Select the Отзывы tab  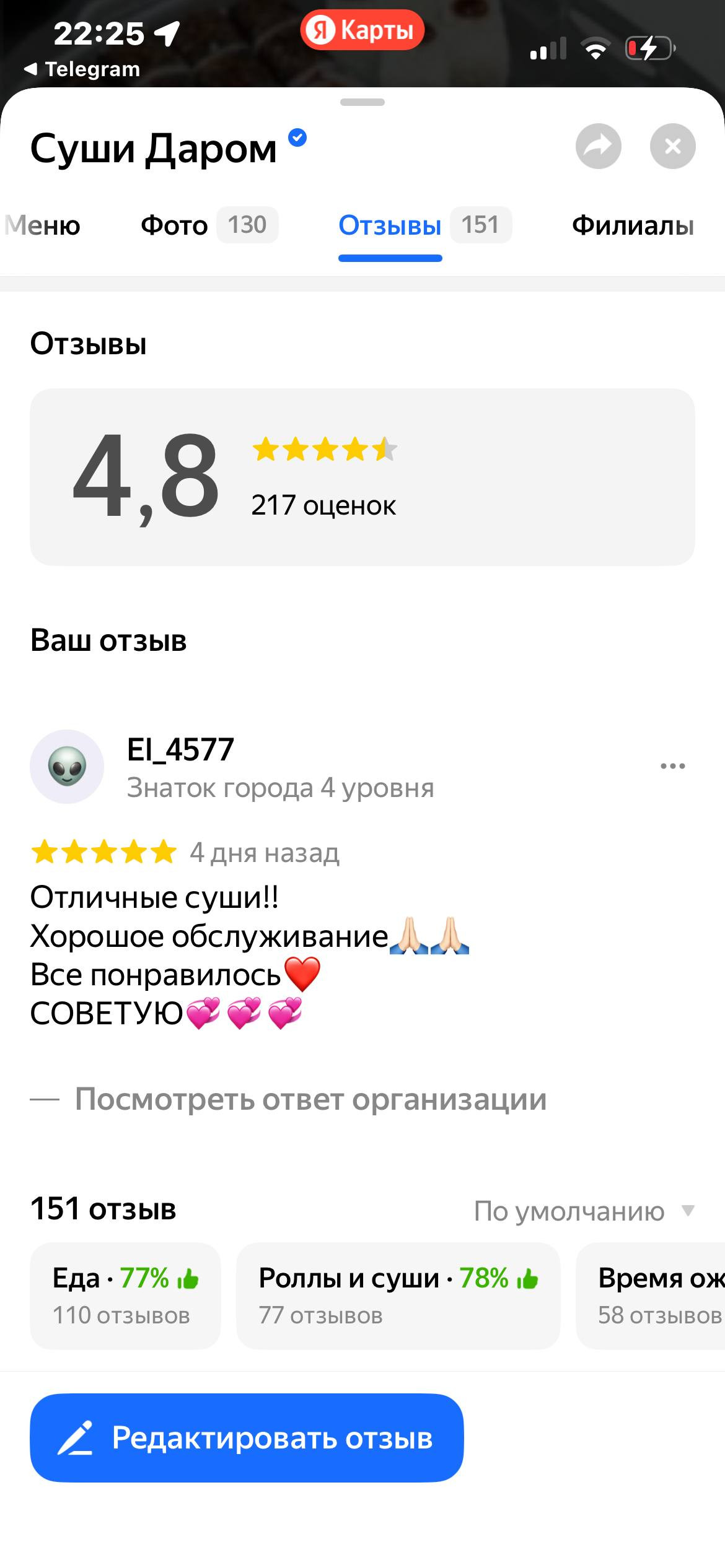click(x=425, y=225)
